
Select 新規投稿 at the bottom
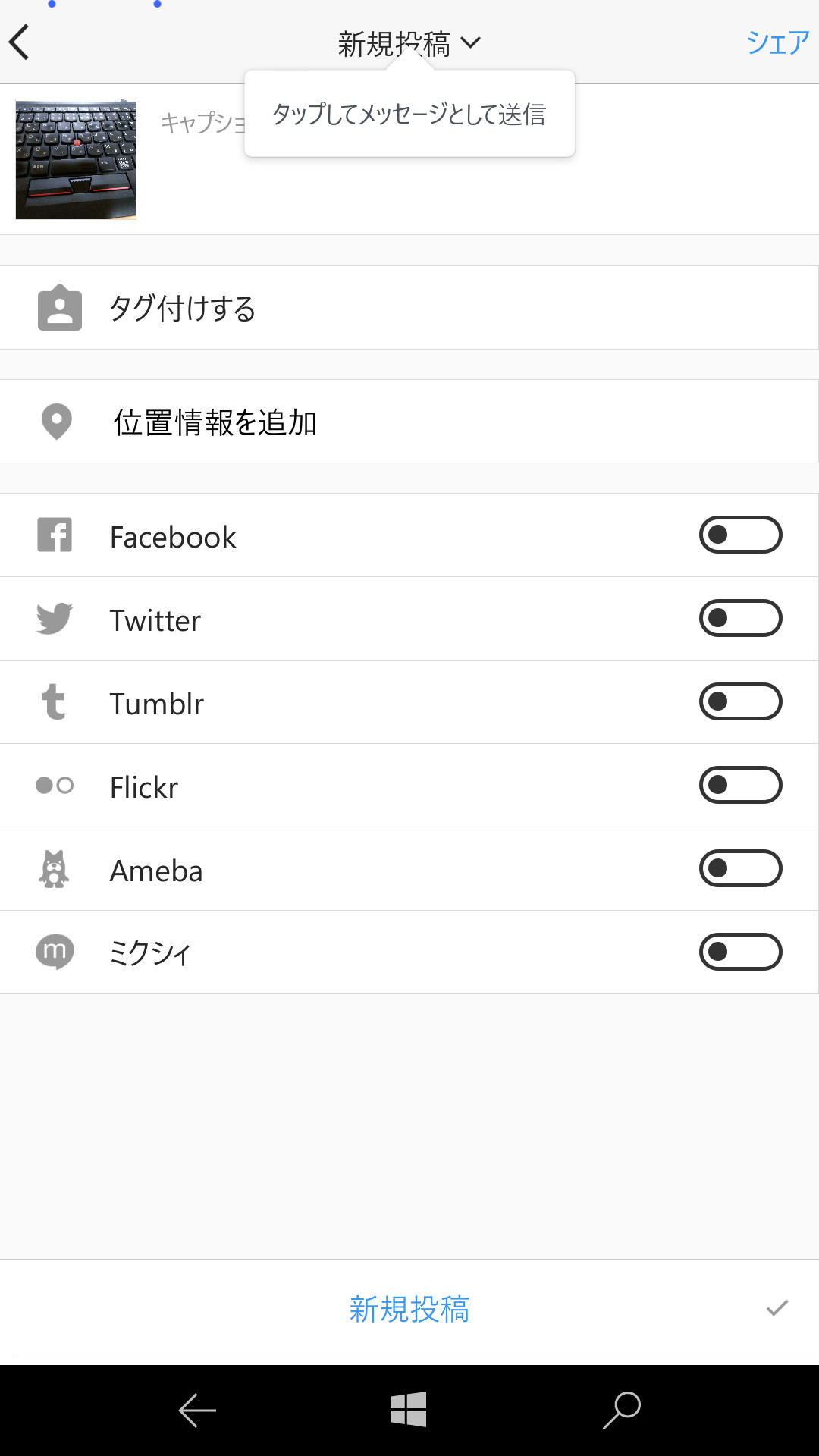point(409,1308)
